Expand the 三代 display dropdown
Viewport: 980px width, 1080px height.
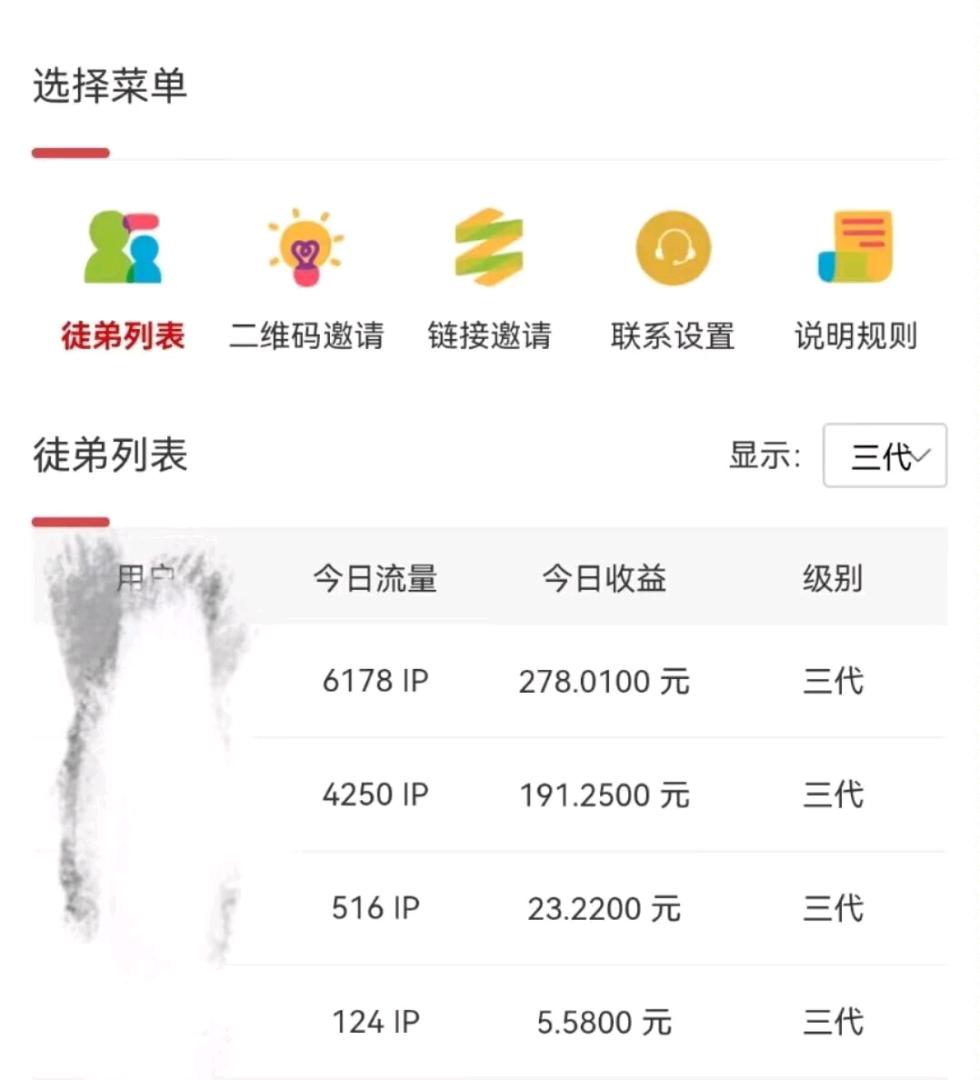[x=884, y=456]
